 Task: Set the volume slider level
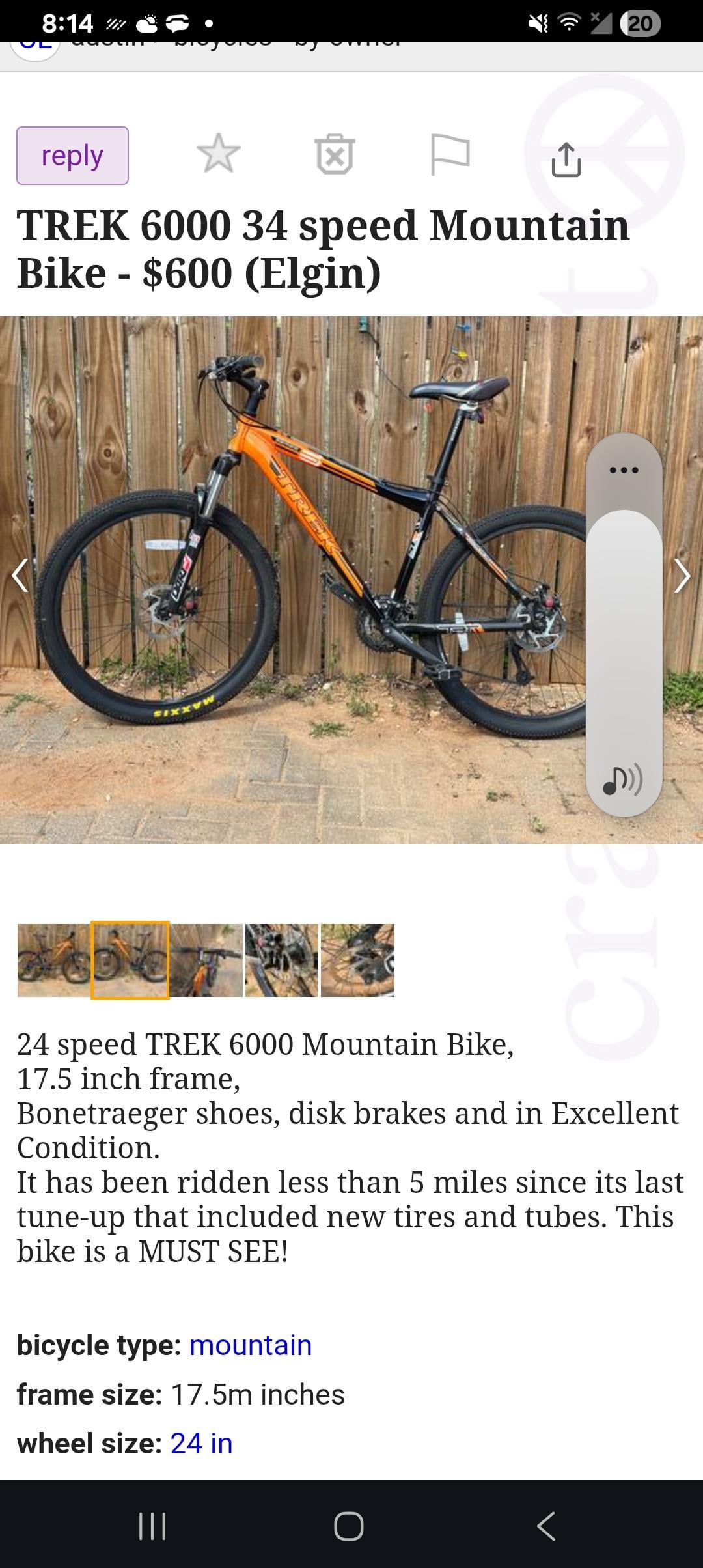click(624, 625)
